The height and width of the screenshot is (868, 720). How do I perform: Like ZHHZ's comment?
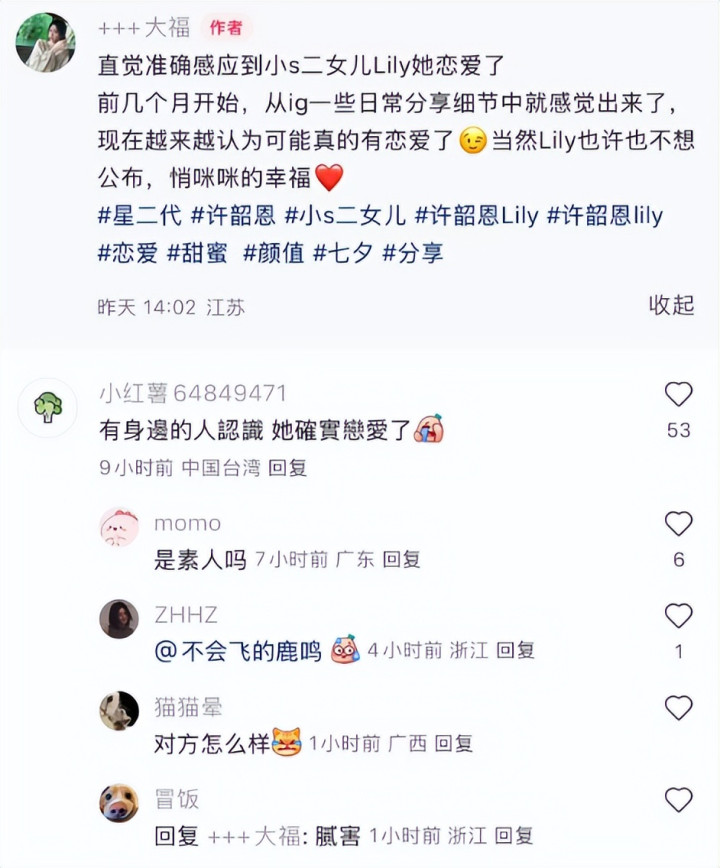click(x=678, y=616)
